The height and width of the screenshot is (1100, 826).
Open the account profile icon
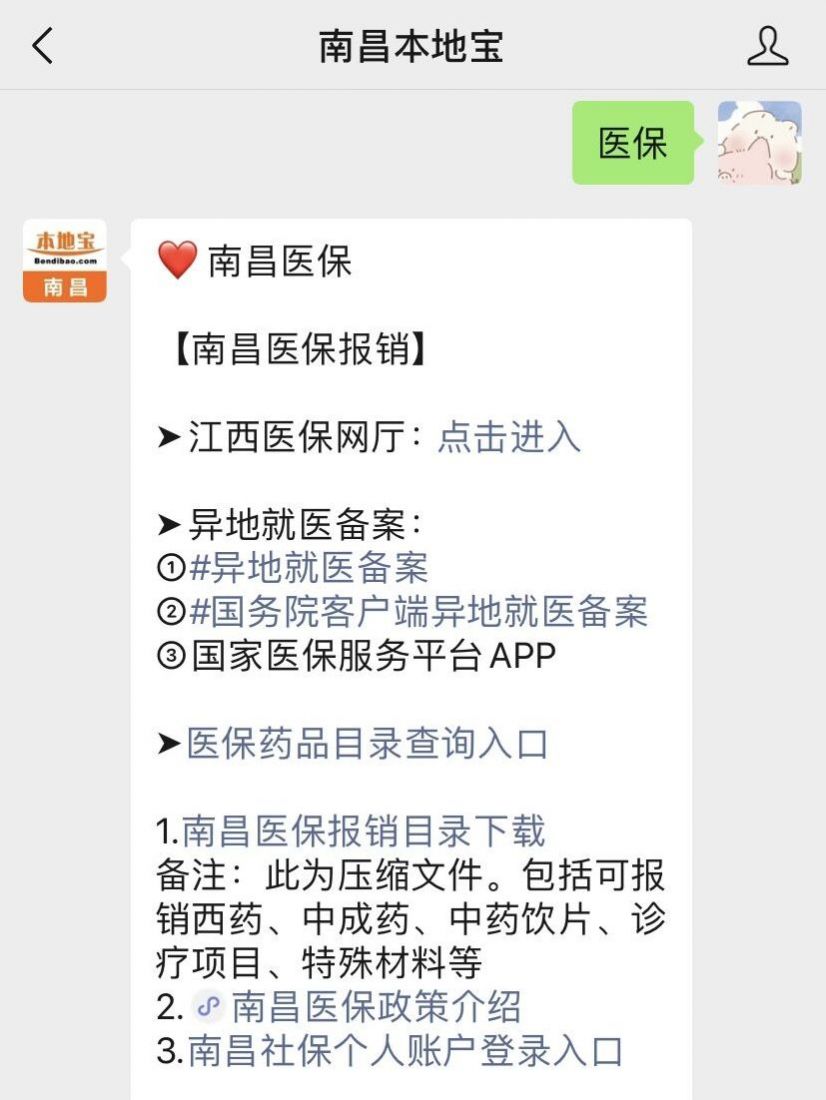pyautogui.click(x=767, y=46)
